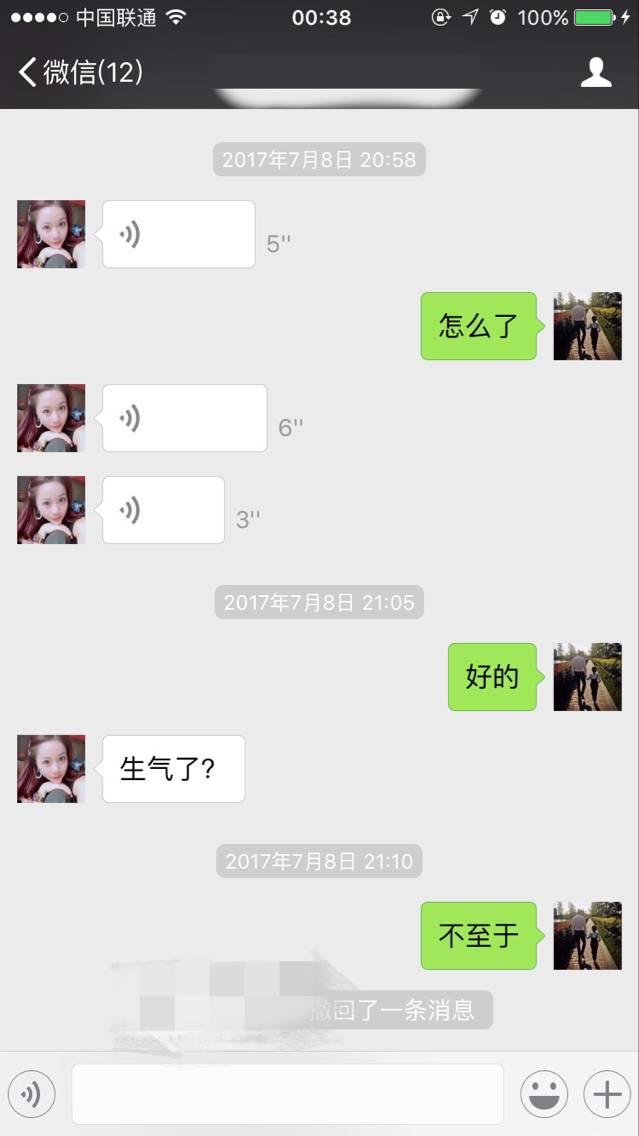Open the emoji sticker panel

(544, 1094)
